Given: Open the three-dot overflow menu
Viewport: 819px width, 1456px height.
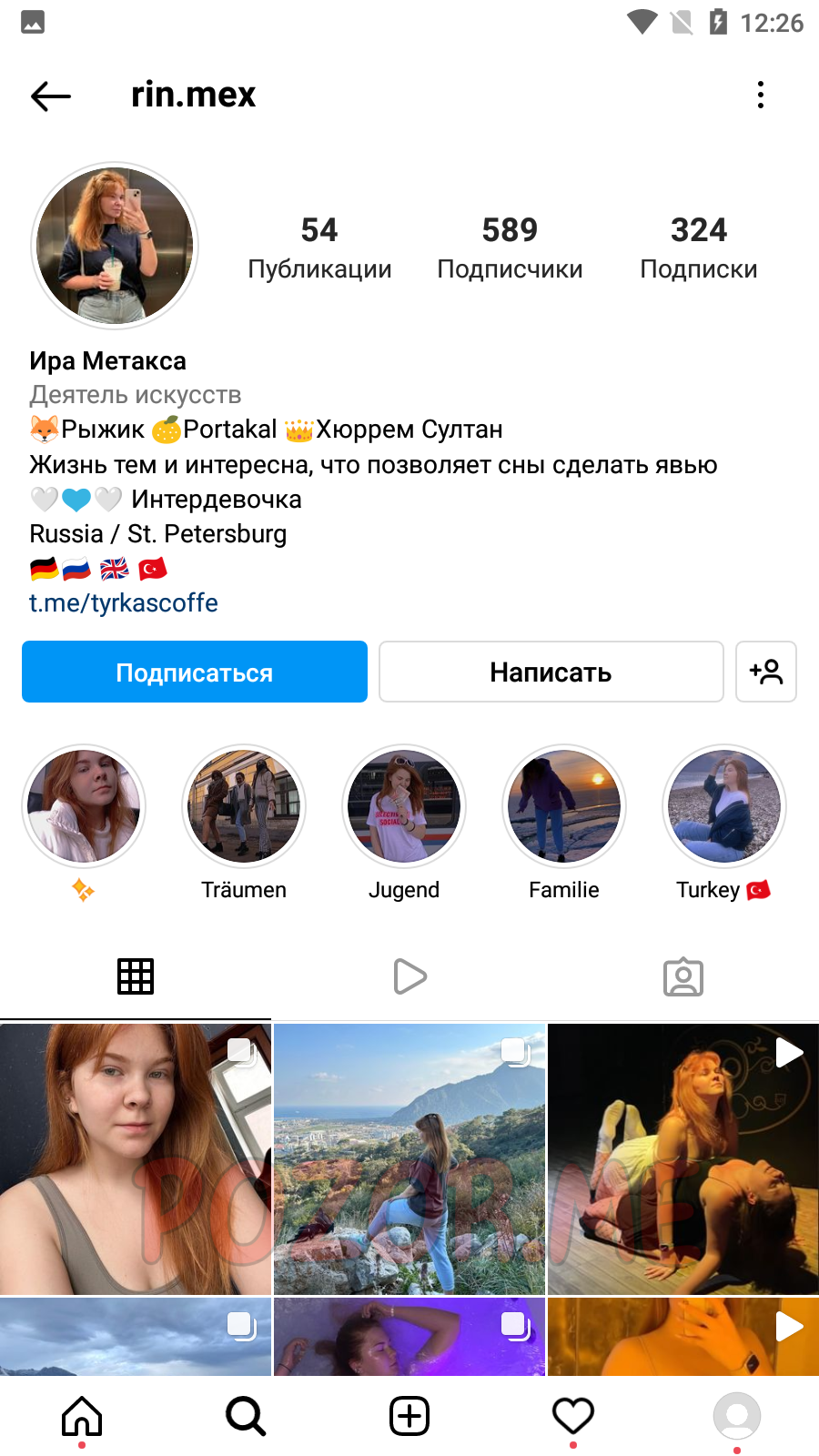Looking at the screenshot, I should pyautogui.click(x=761, y=95).
